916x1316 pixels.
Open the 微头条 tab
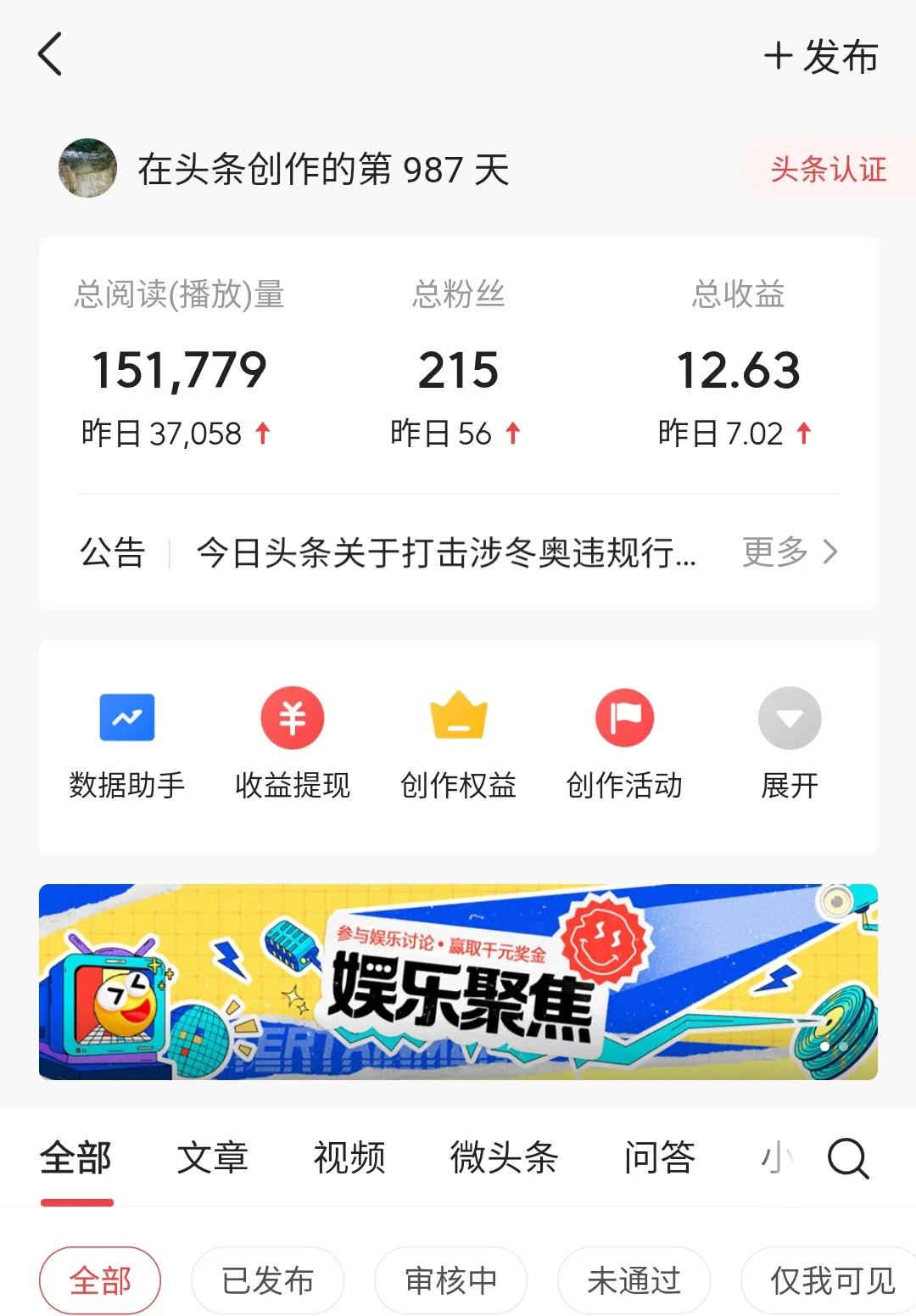click(504, 1157)
